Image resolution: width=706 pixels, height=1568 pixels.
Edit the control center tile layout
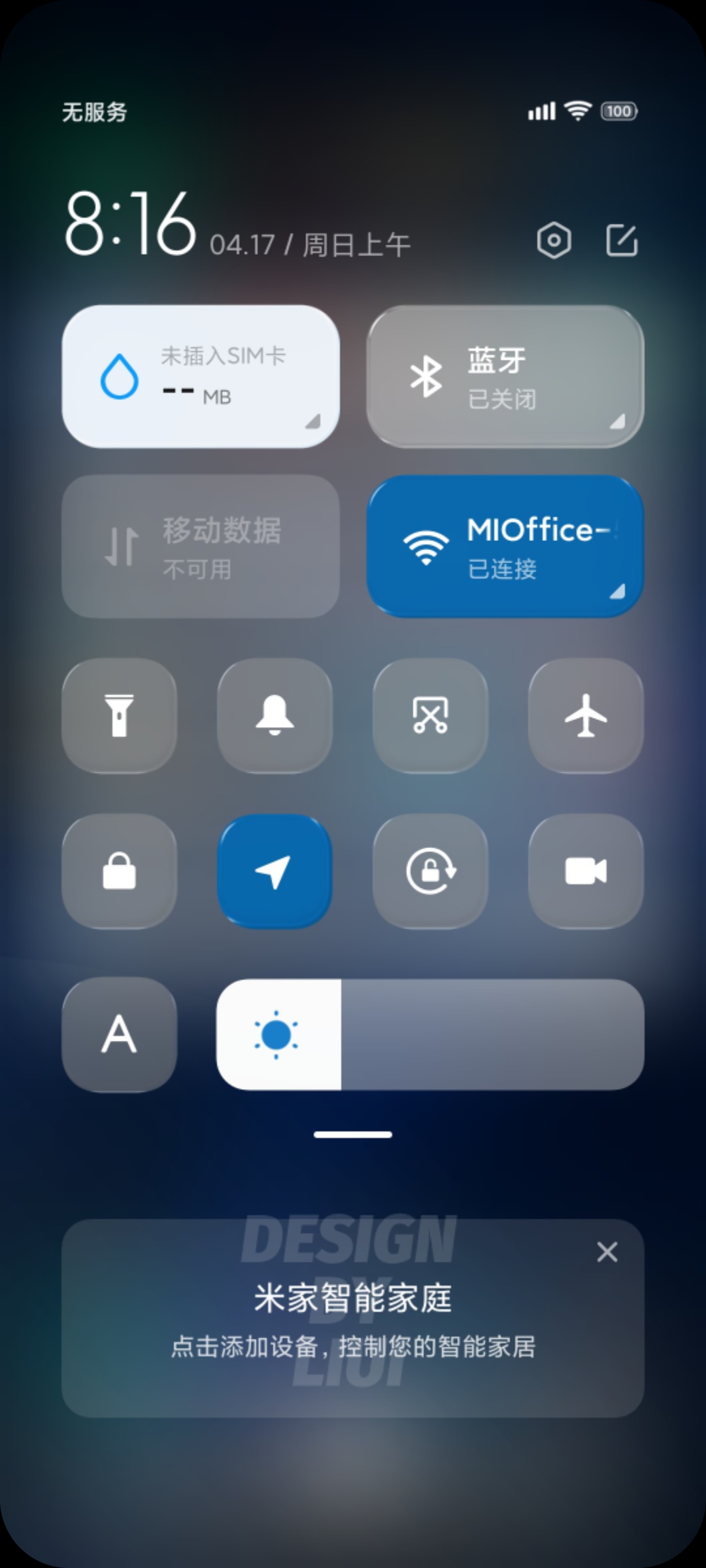coord(622,240)
